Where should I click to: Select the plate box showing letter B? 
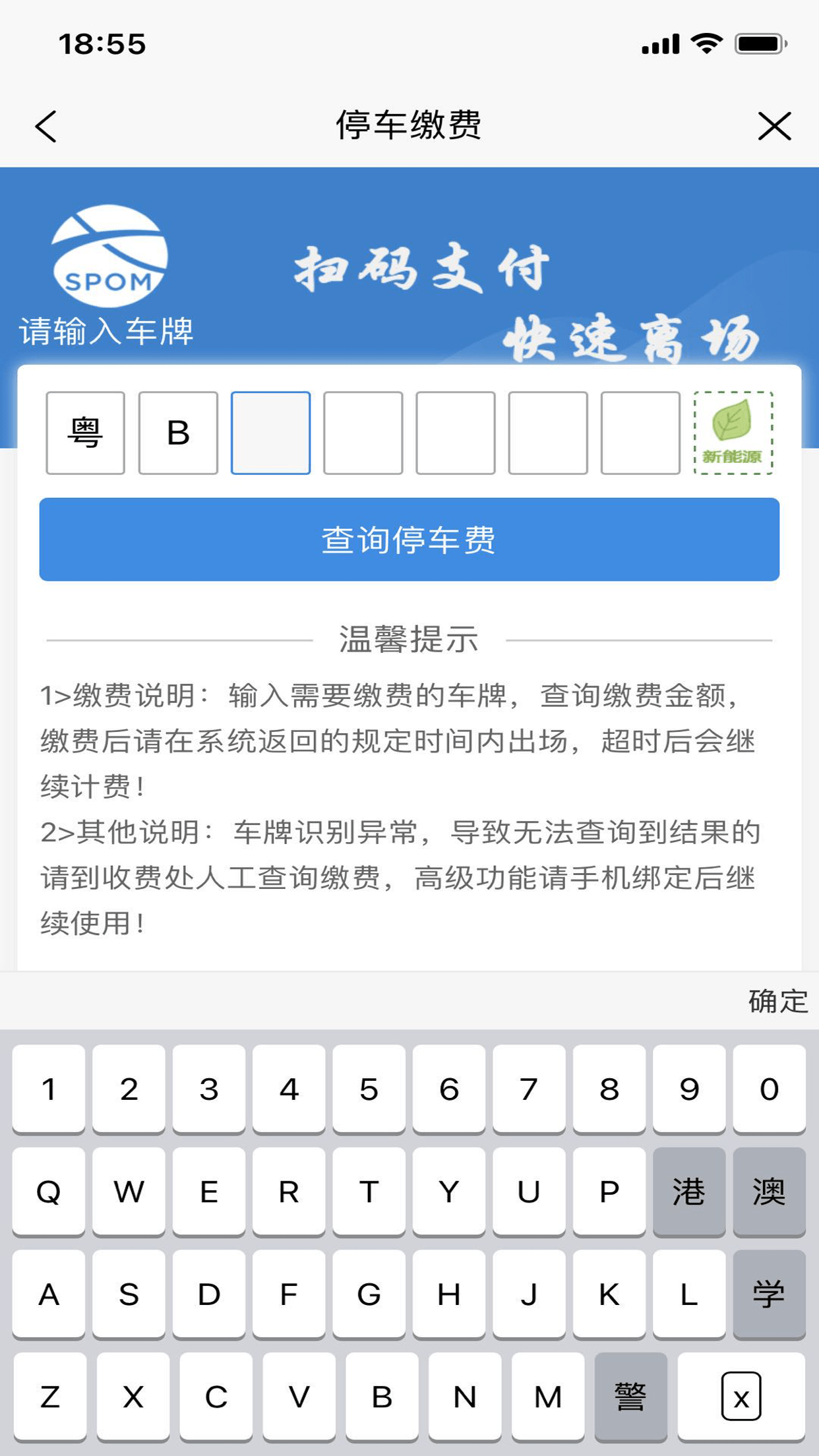178,433
